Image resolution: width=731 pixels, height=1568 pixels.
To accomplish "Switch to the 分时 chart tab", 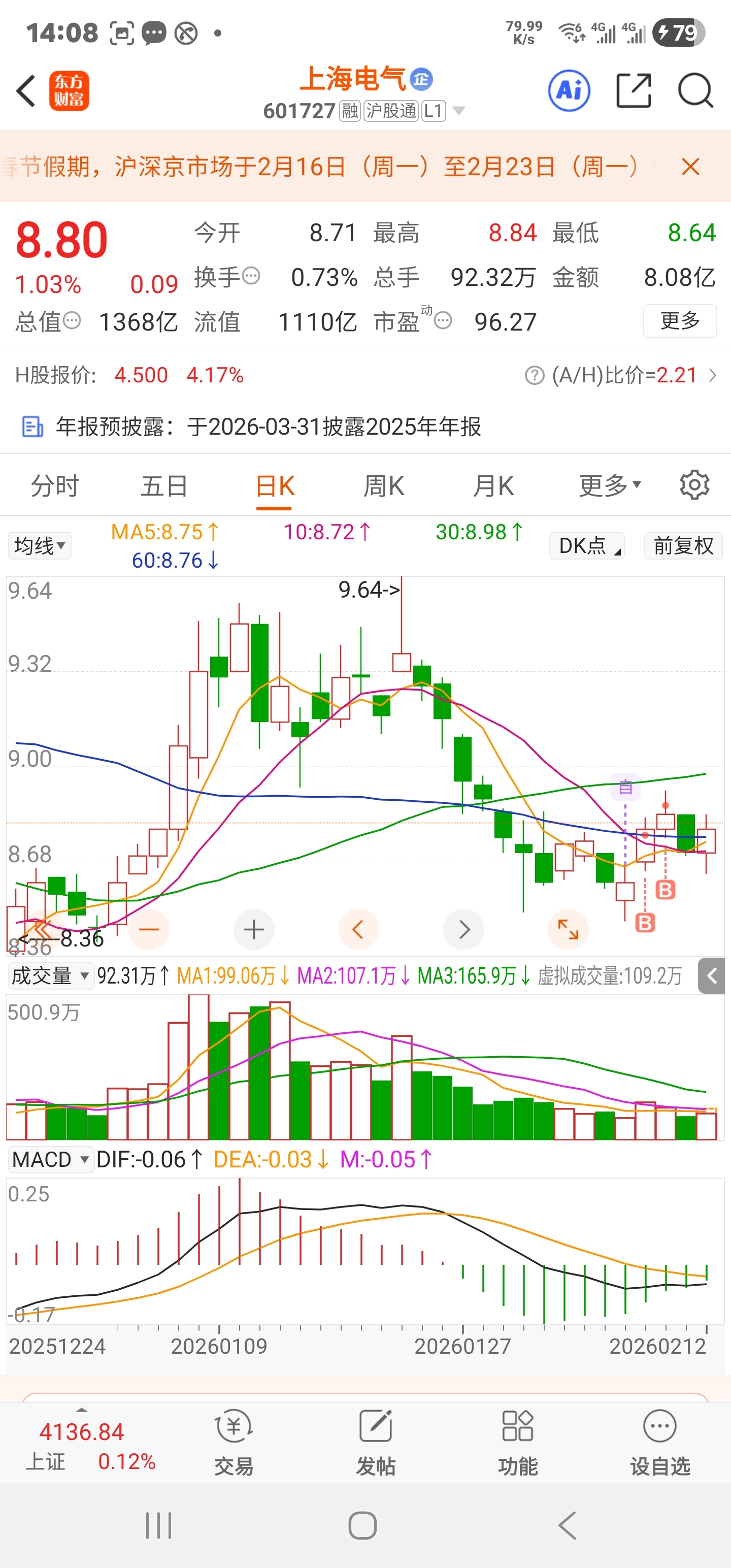I will pyautogui.click(x=55, y=486).
